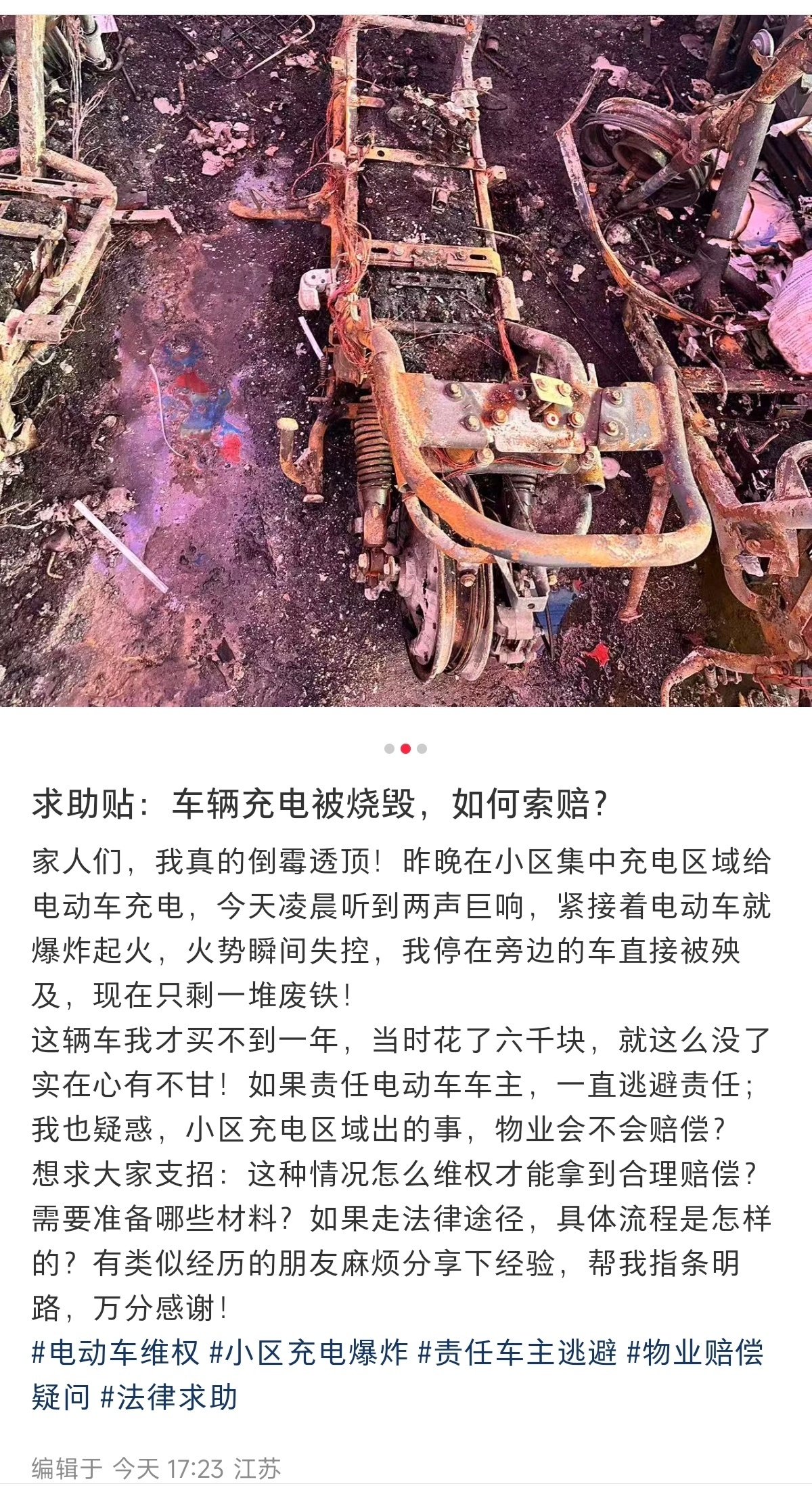Viewport: 812px width, 1490px height.
Task: Open hashtag #法律求助
Action: click(169, 1397)
